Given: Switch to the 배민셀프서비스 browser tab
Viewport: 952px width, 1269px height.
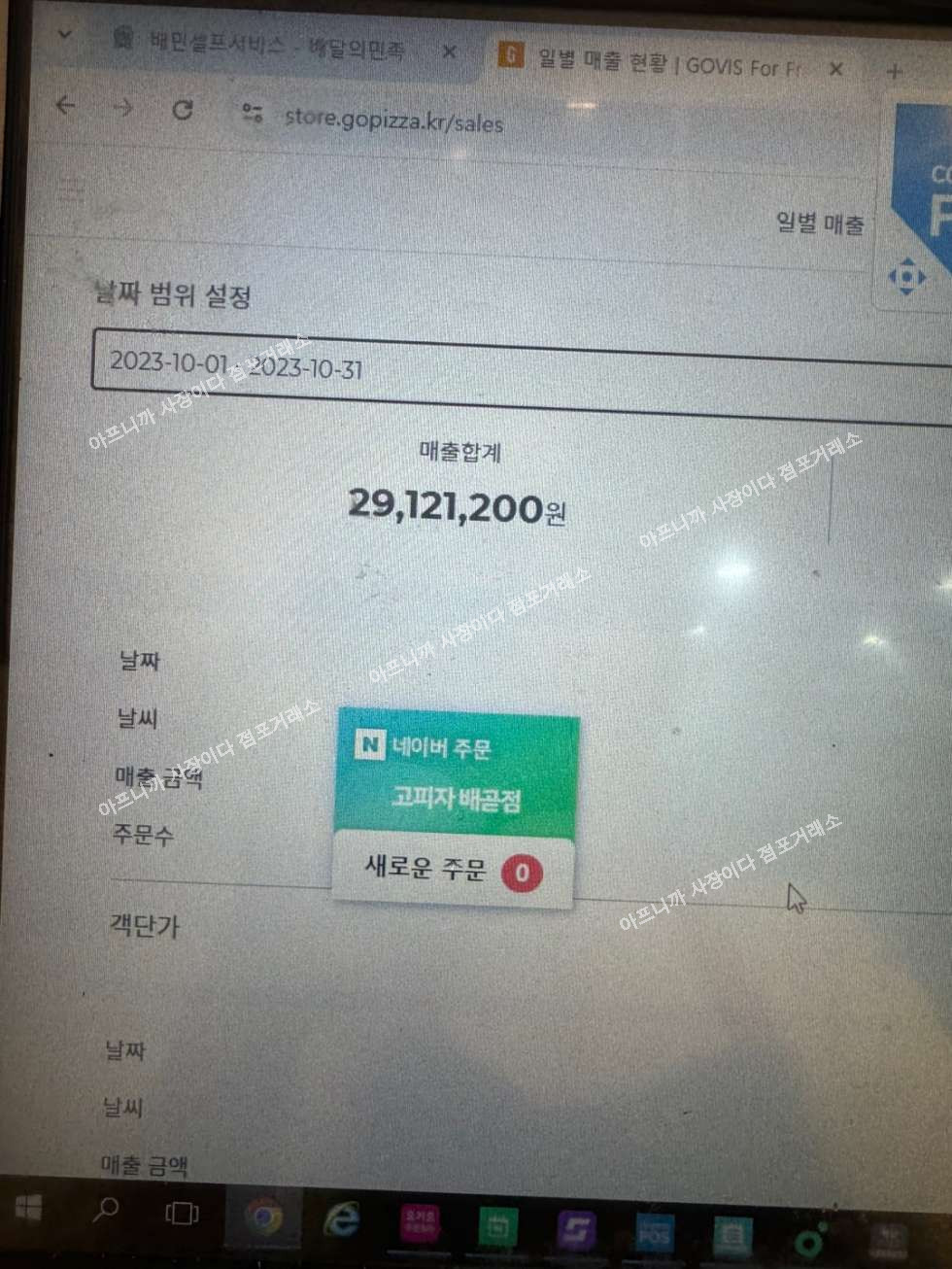Looking at the screenshot, I should tap(277, 45).
